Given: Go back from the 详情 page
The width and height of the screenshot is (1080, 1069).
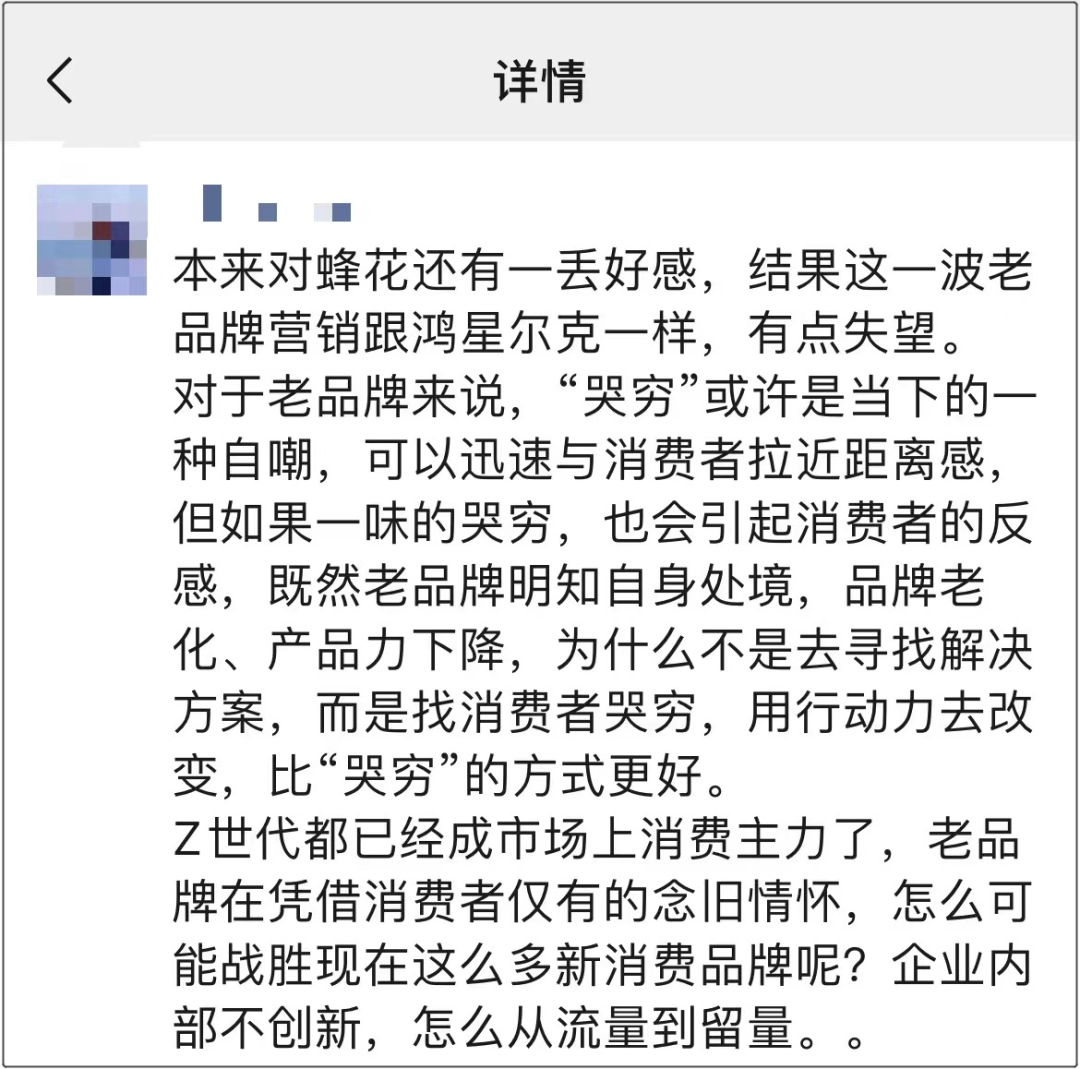Looking at the screenshot, I should click(60, 81).
